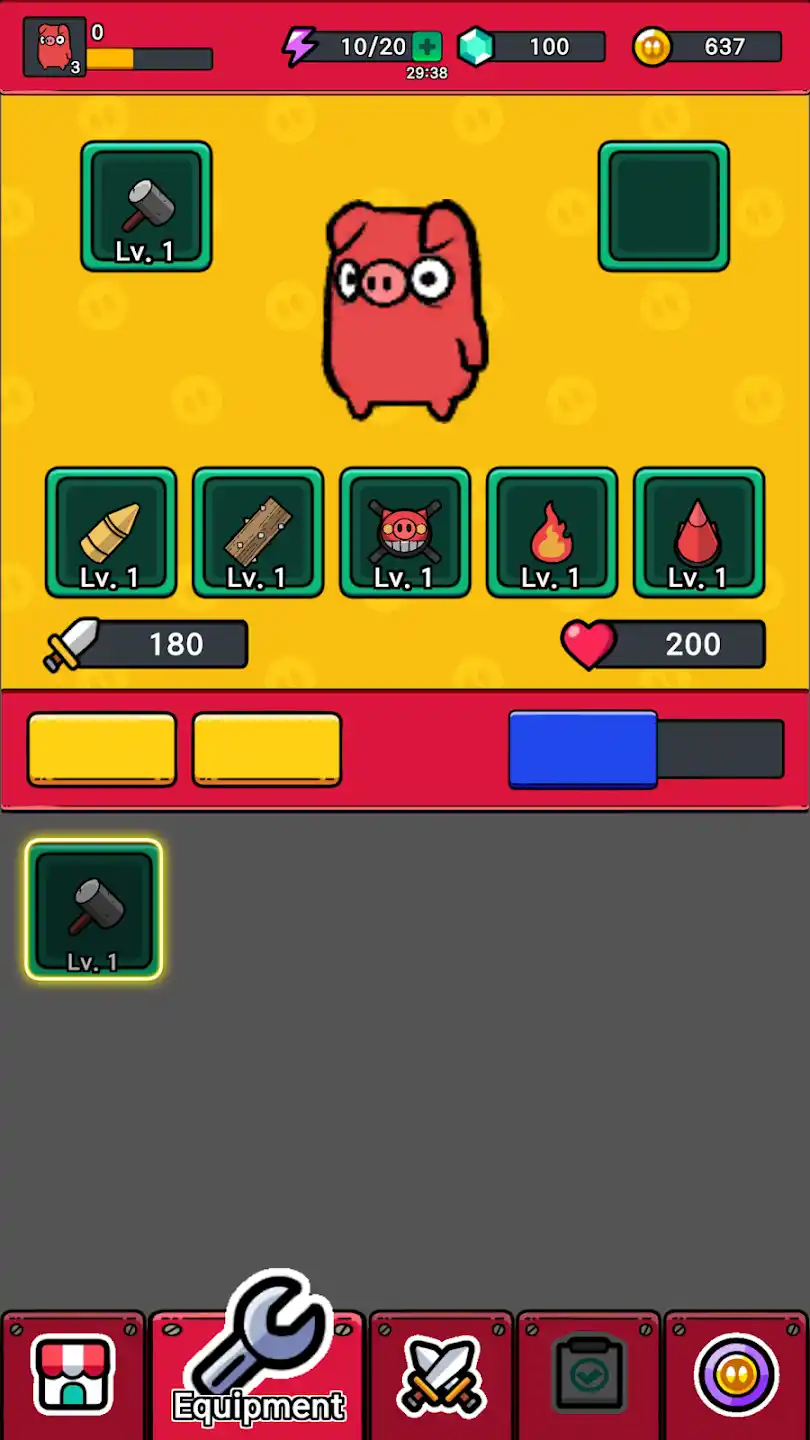Select the Lv. 1 hammer in the inventory
The width and height of the screenshot is (810, 1440).
click(93, 908)
